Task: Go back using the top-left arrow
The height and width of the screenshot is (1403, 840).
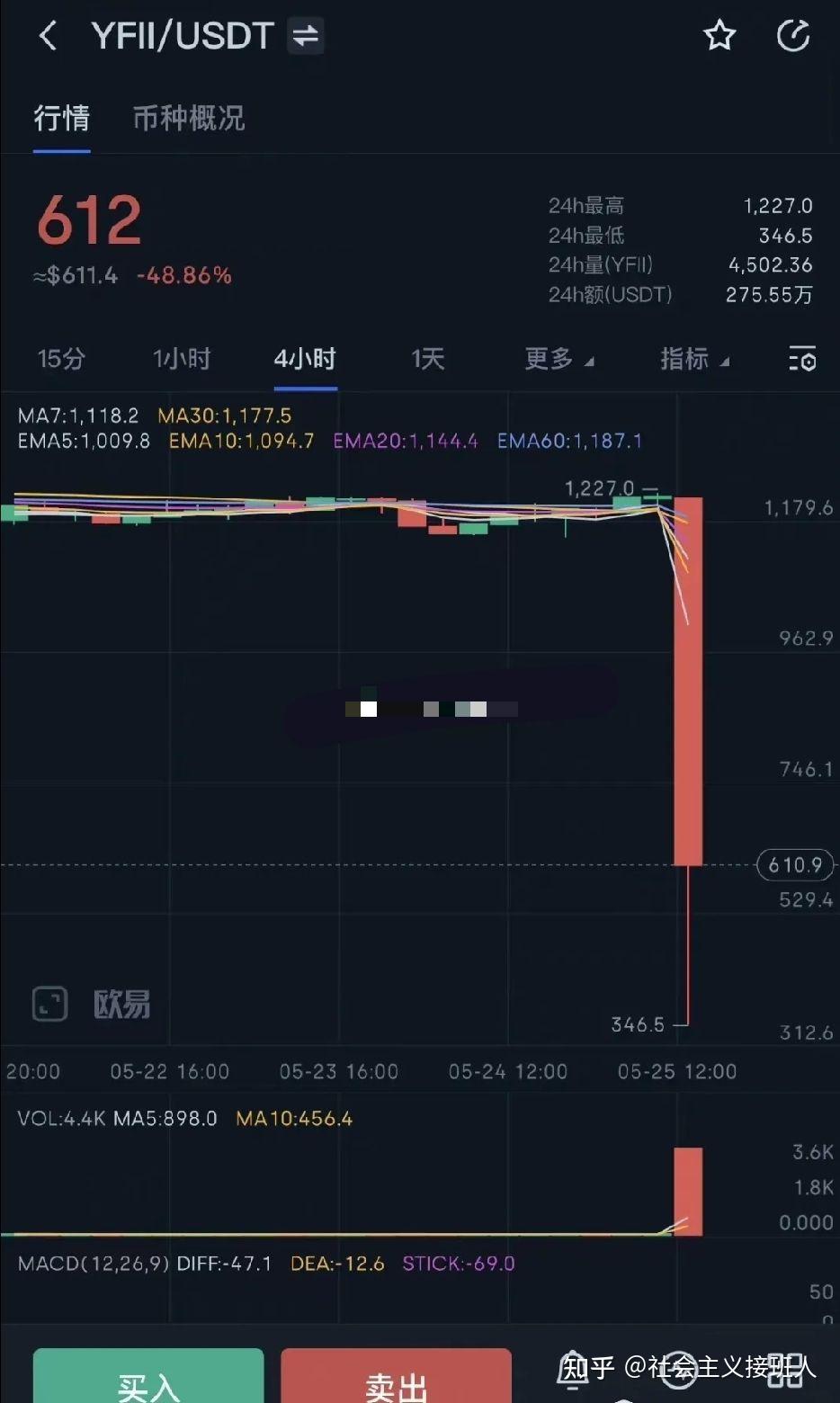Action: pyautogui.click(x=49, y=36)
